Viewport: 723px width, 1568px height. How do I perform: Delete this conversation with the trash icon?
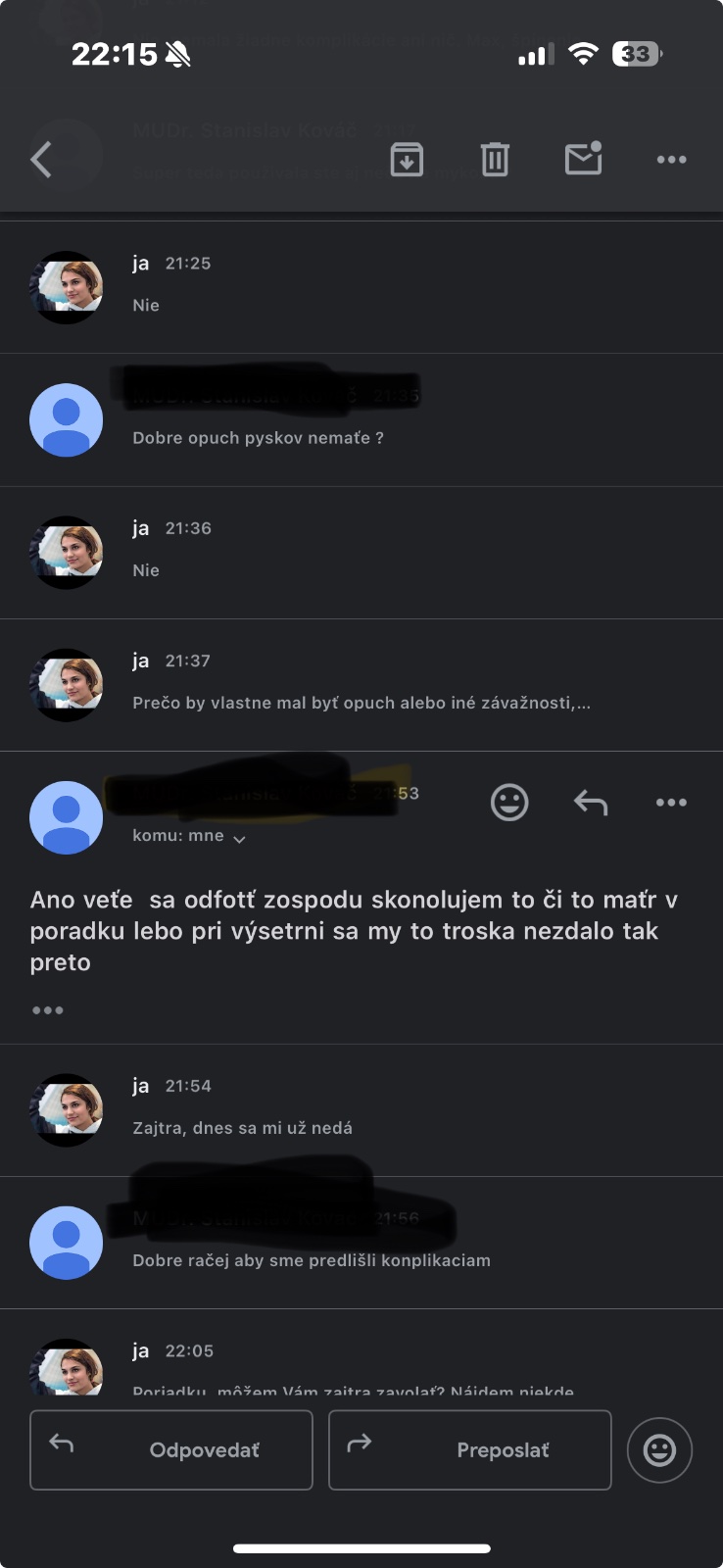click(495, 159)
